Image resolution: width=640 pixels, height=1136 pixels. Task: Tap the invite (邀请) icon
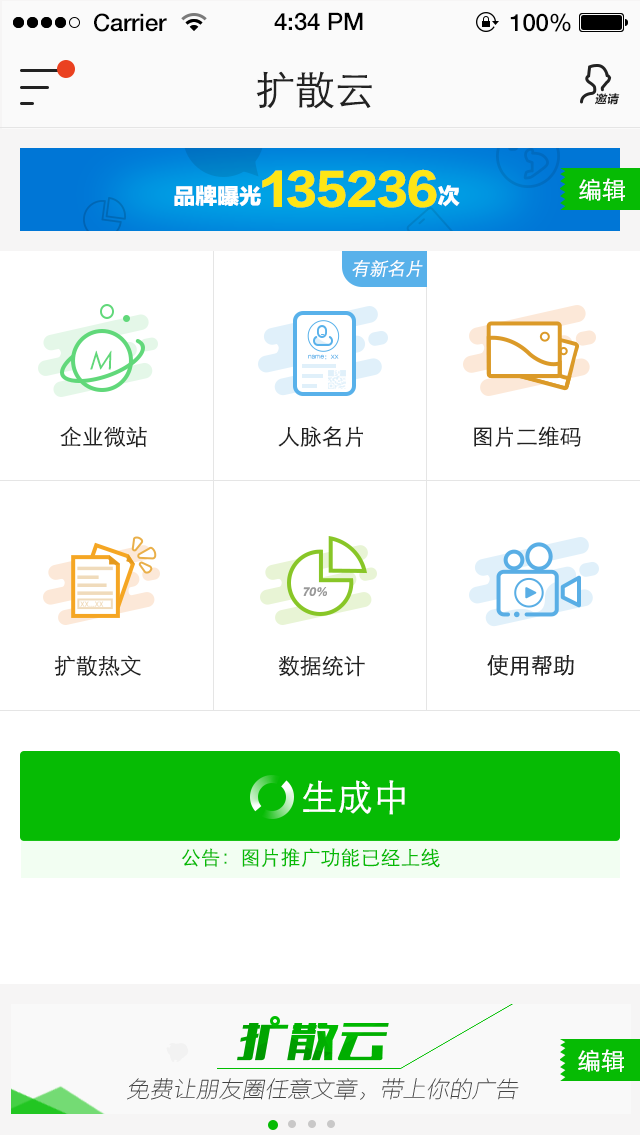click(598, 86)
